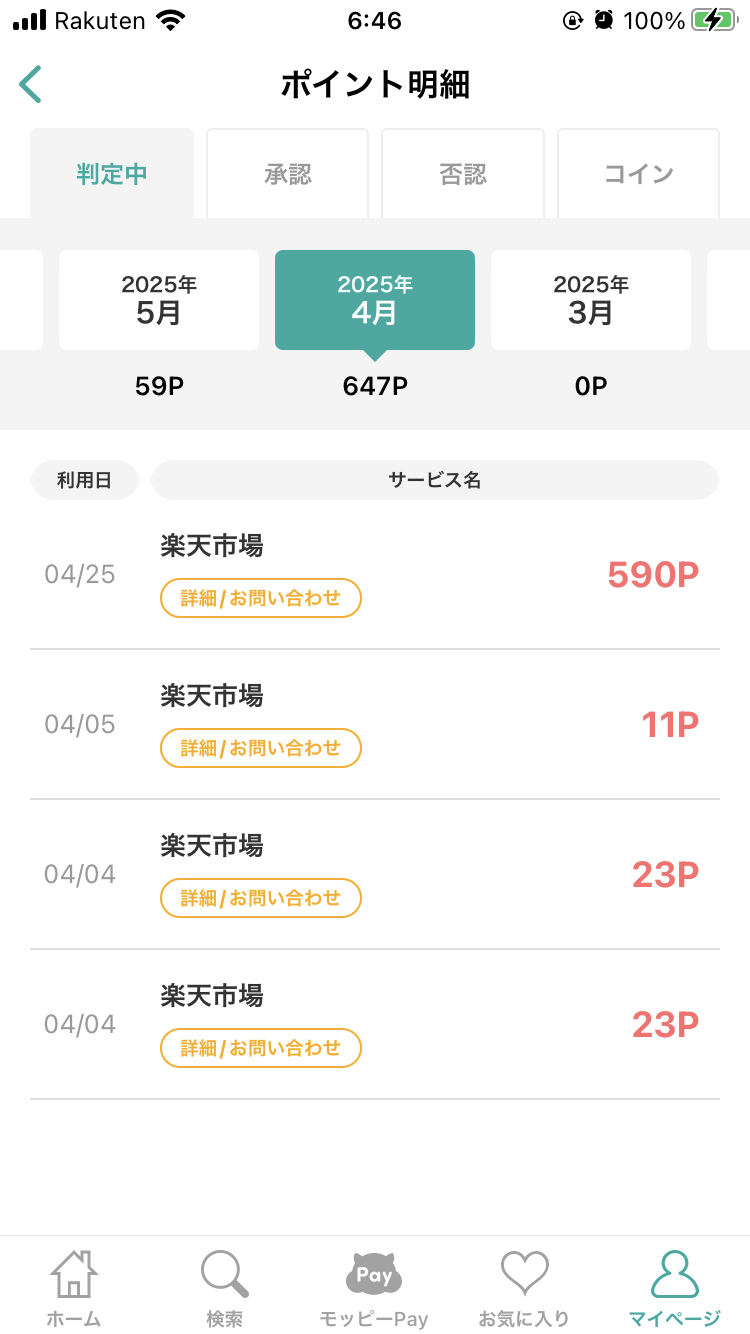Open 詳細/お問い合わせ for the 04/25 entry
This screenshot has height=1334, width=750.
(x=261, y=598)
